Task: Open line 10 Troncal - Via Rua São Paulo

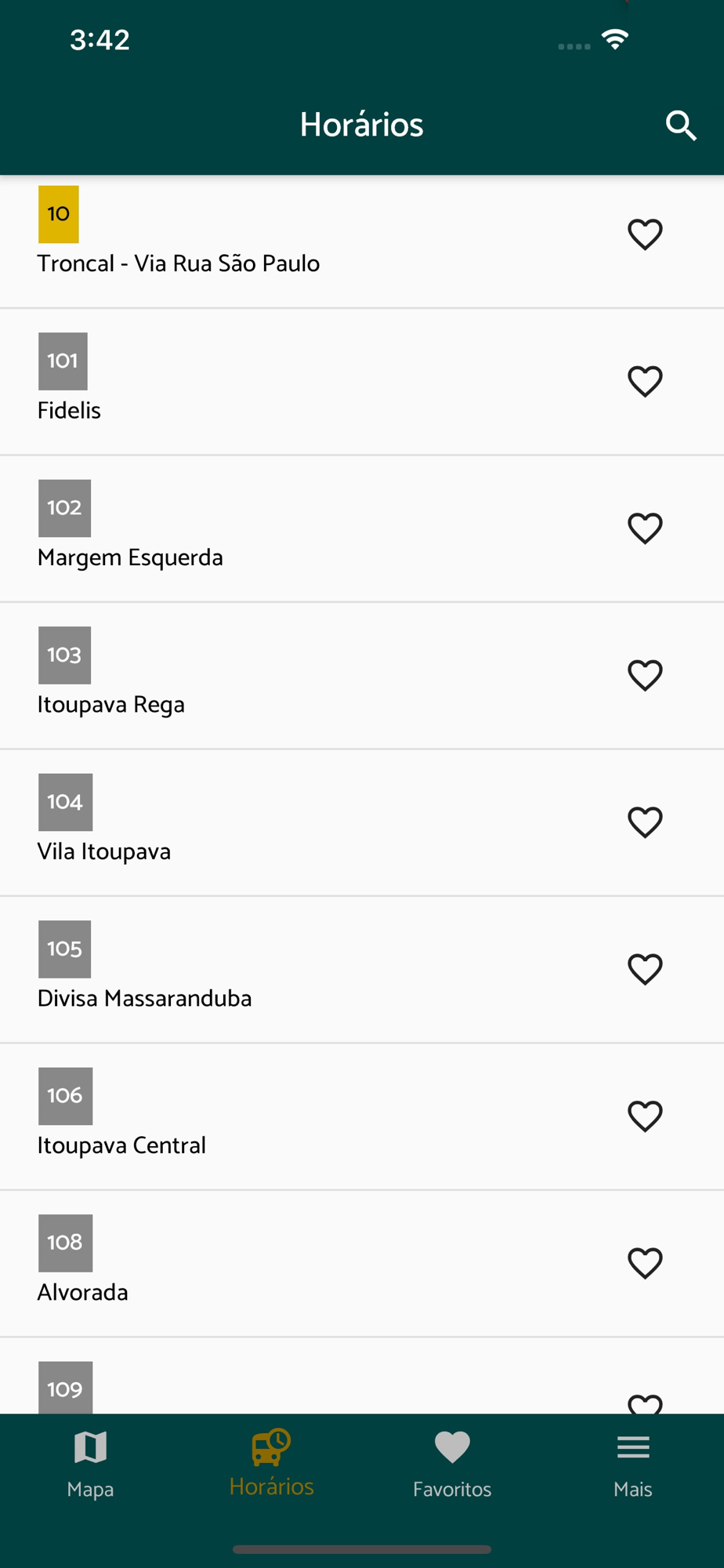Action: click(362, 241)
